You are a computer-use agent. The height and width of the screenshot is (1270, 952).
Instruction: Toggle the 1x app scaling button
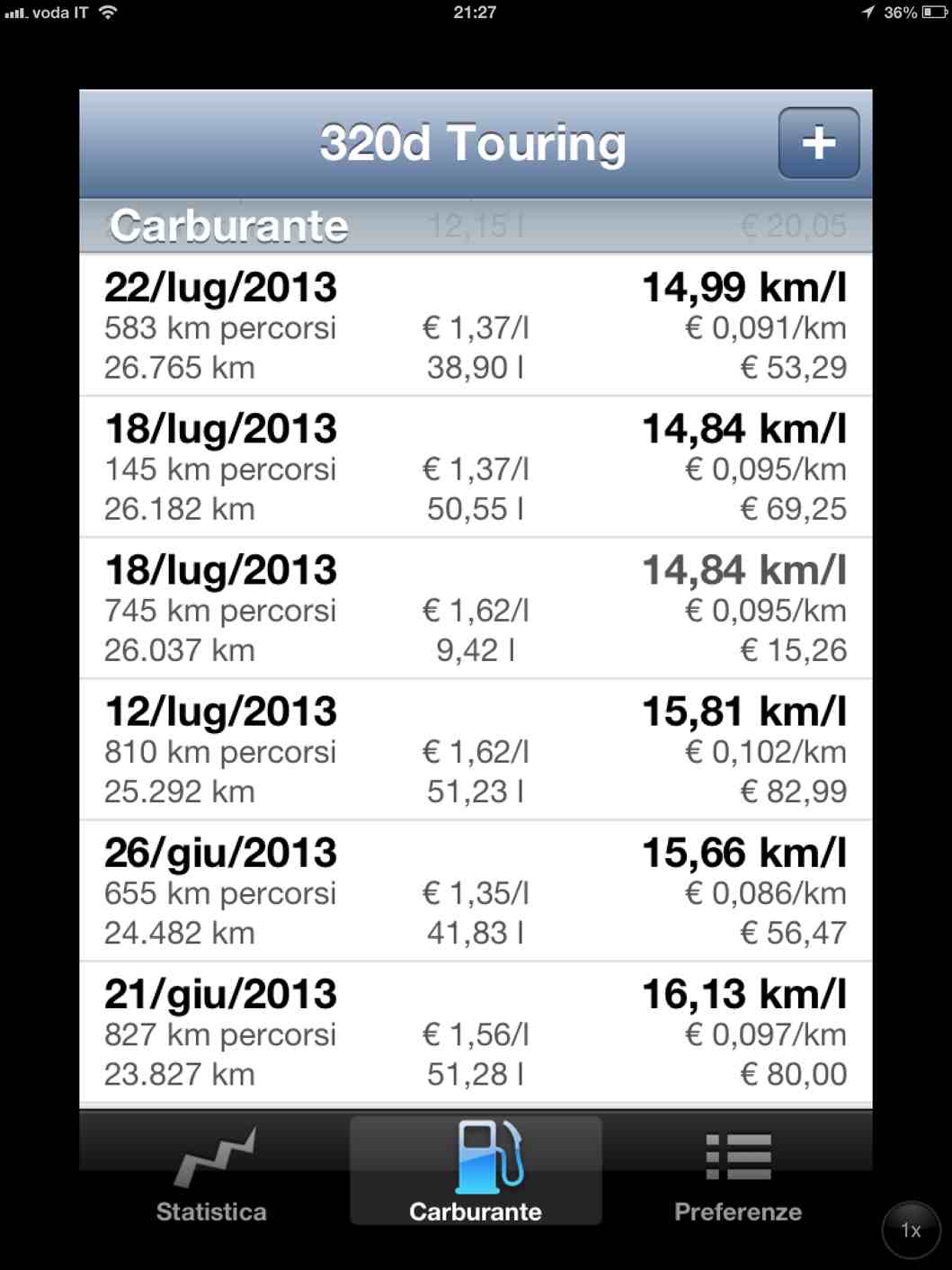[911, 1230]
